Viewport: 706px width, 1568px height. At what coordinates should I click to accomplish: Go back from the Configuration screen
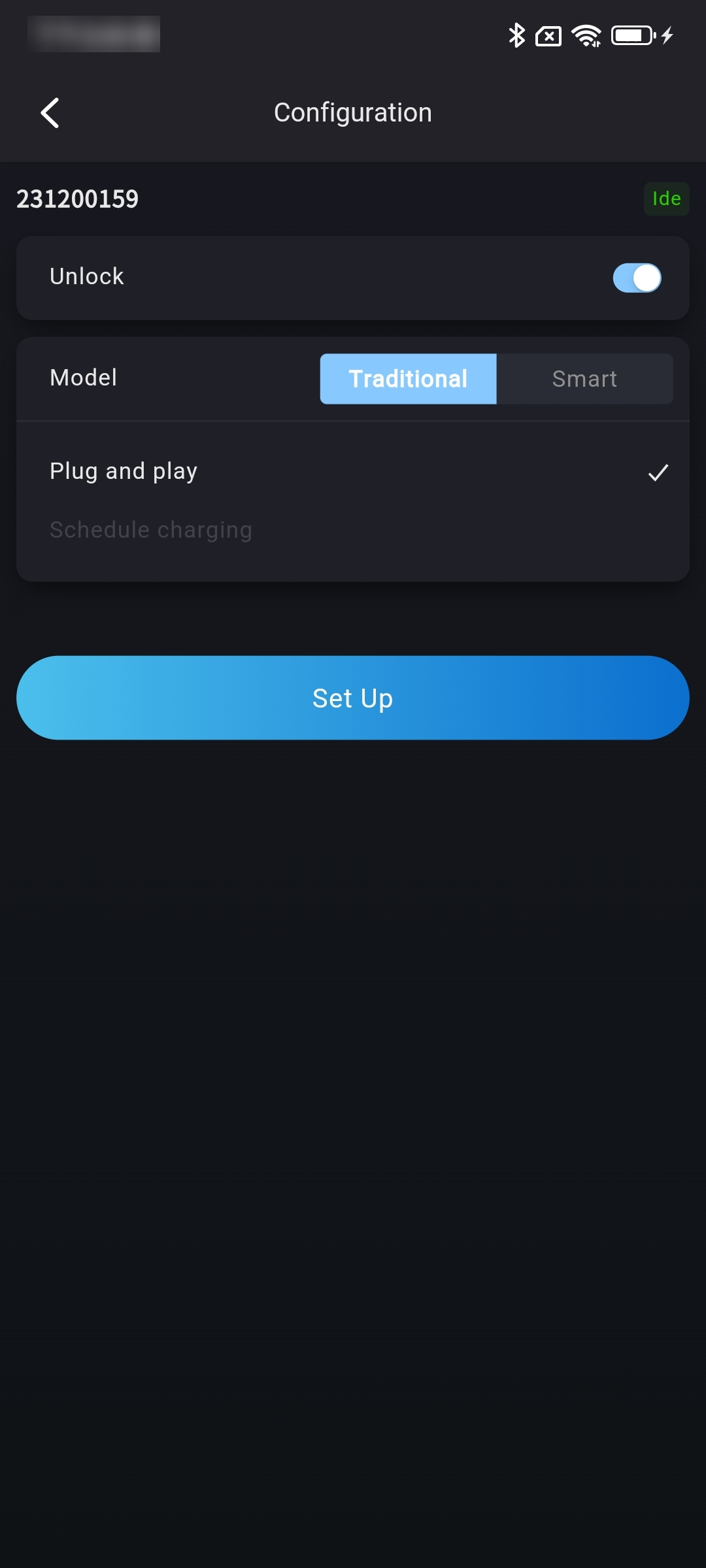pyautogui.click(x=50, y=113)
